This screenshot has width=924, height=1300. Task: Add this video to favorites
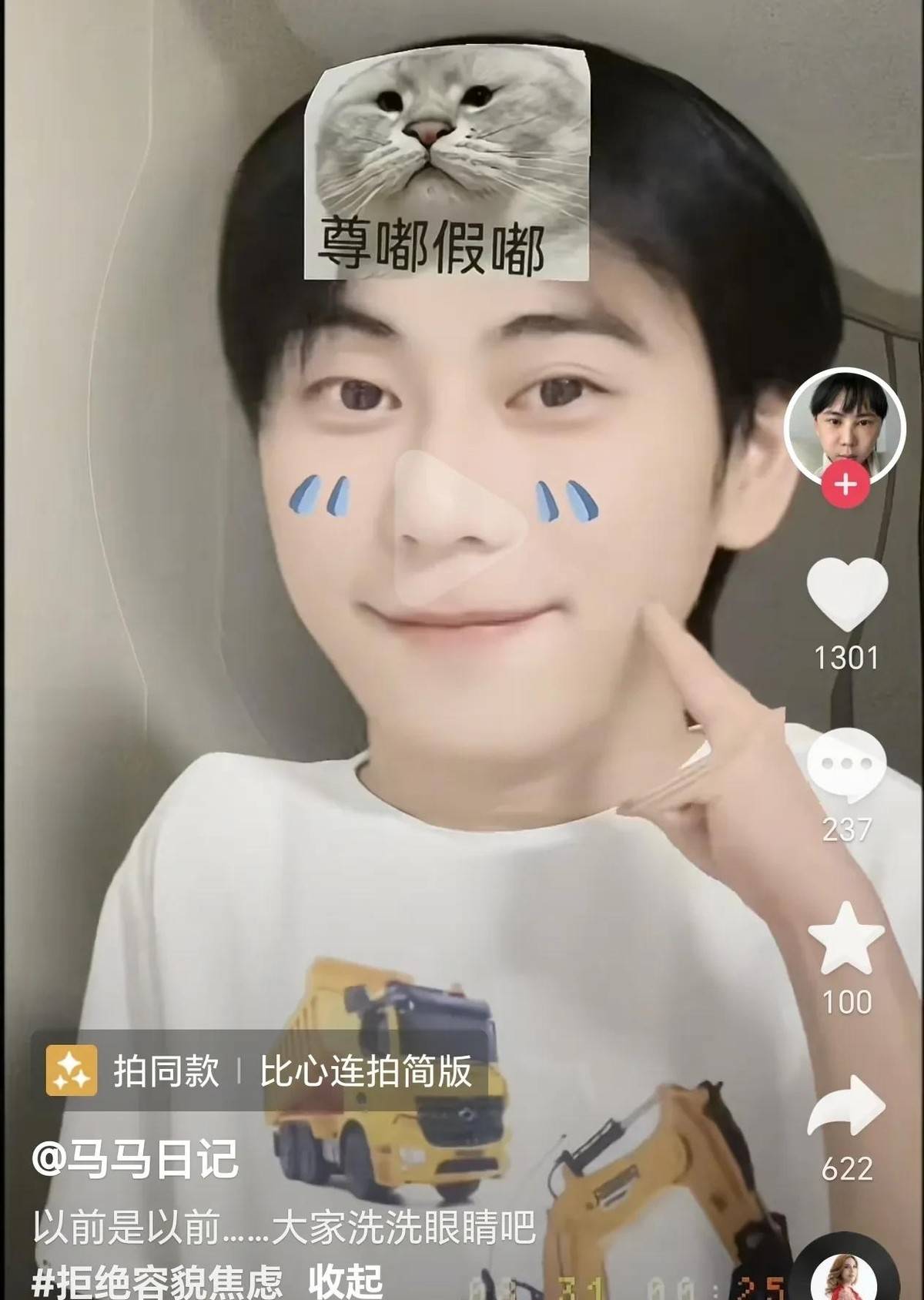coord(846,940)
